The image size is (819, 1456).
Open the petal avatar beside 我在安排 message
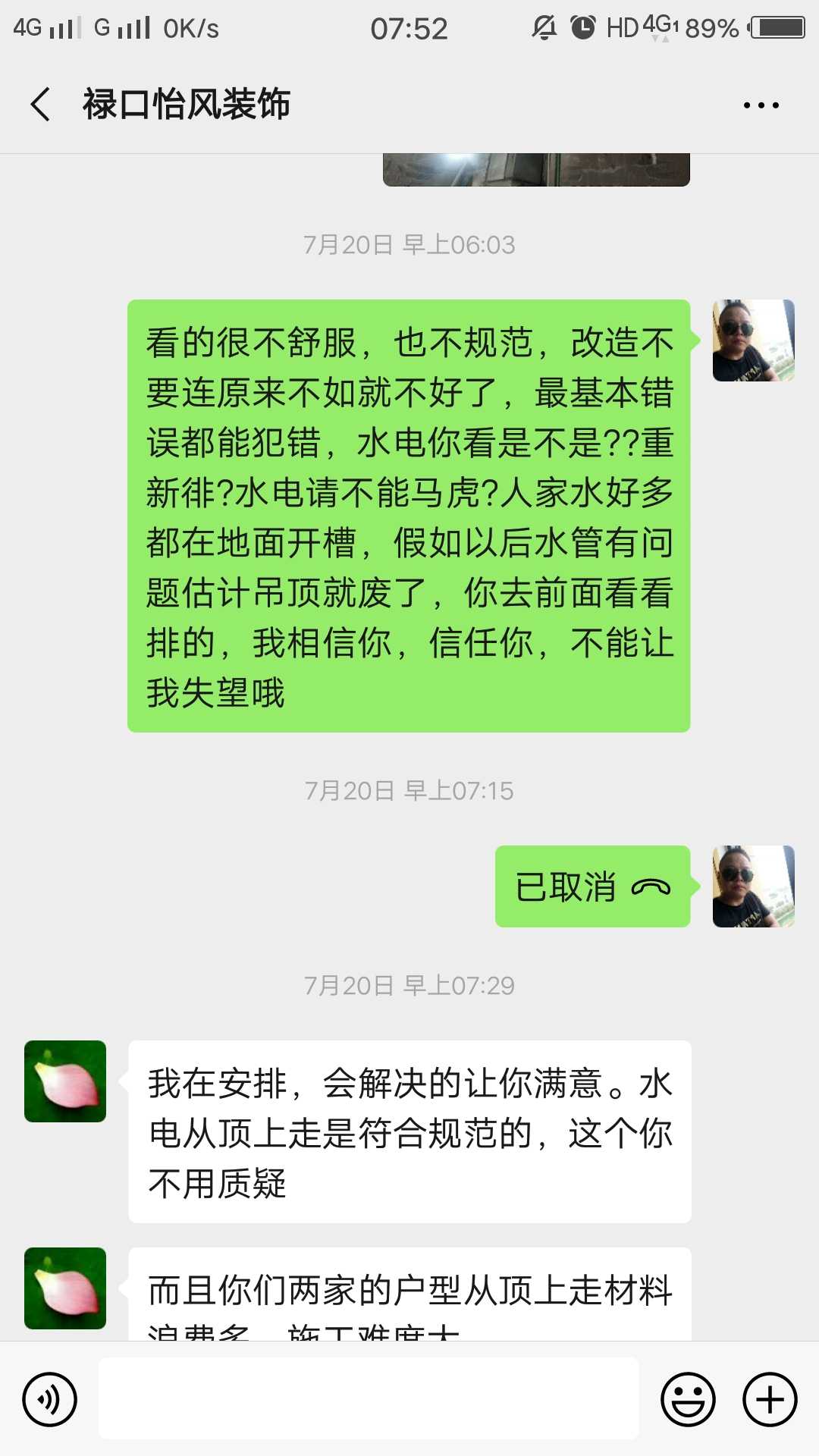pos(65,1081)
